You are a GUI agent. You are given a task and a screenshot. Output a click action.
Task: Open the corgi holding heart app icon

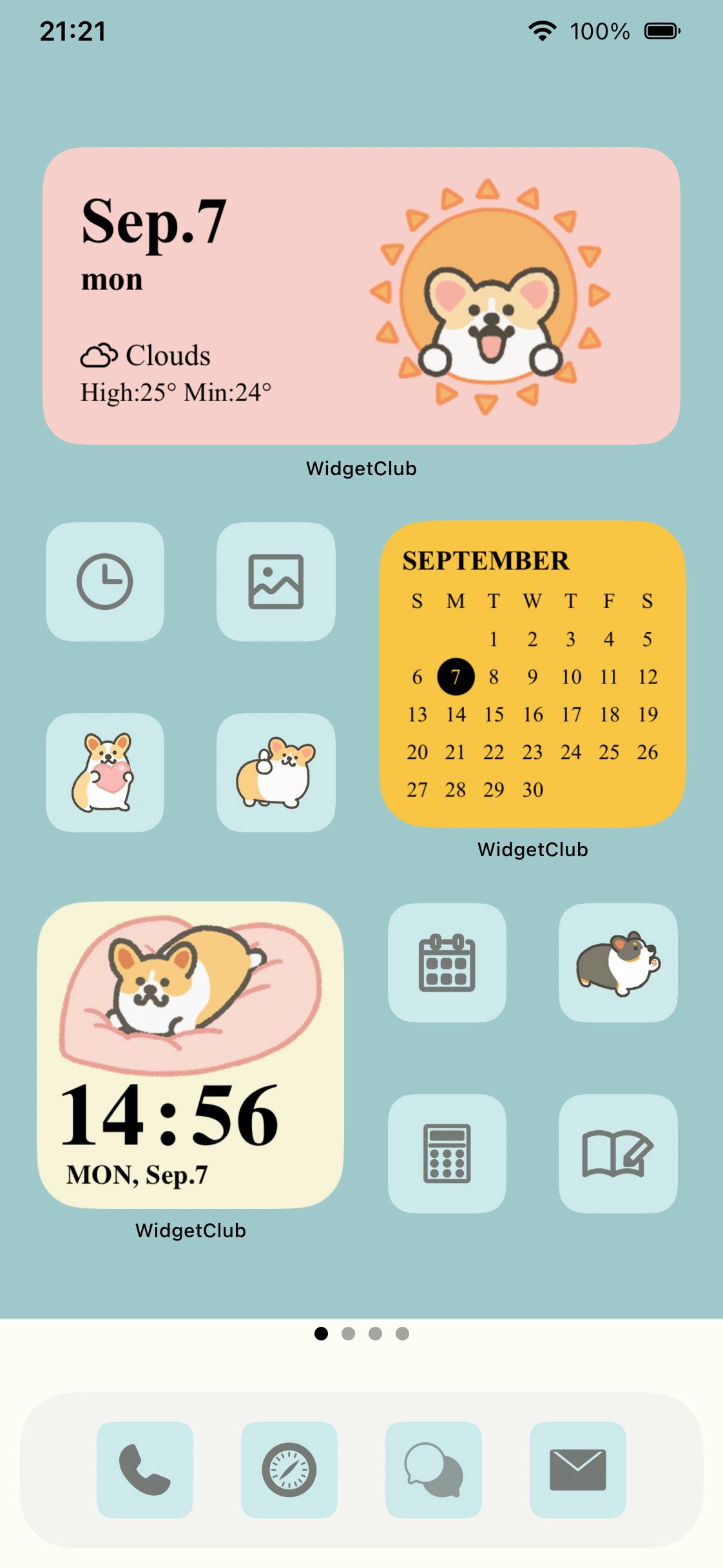click(105, 772)
